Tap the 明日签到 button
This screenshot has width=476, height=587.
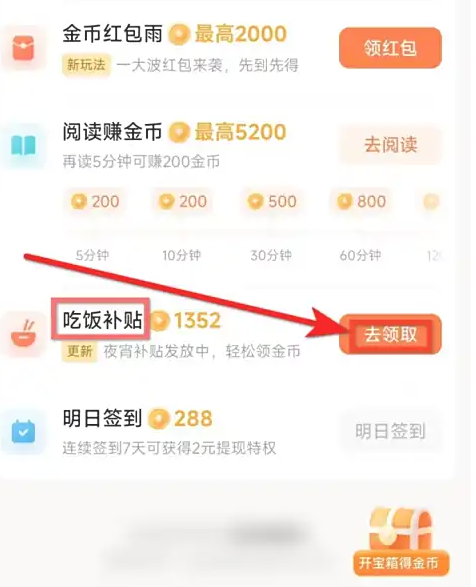(x=390, y=431)
